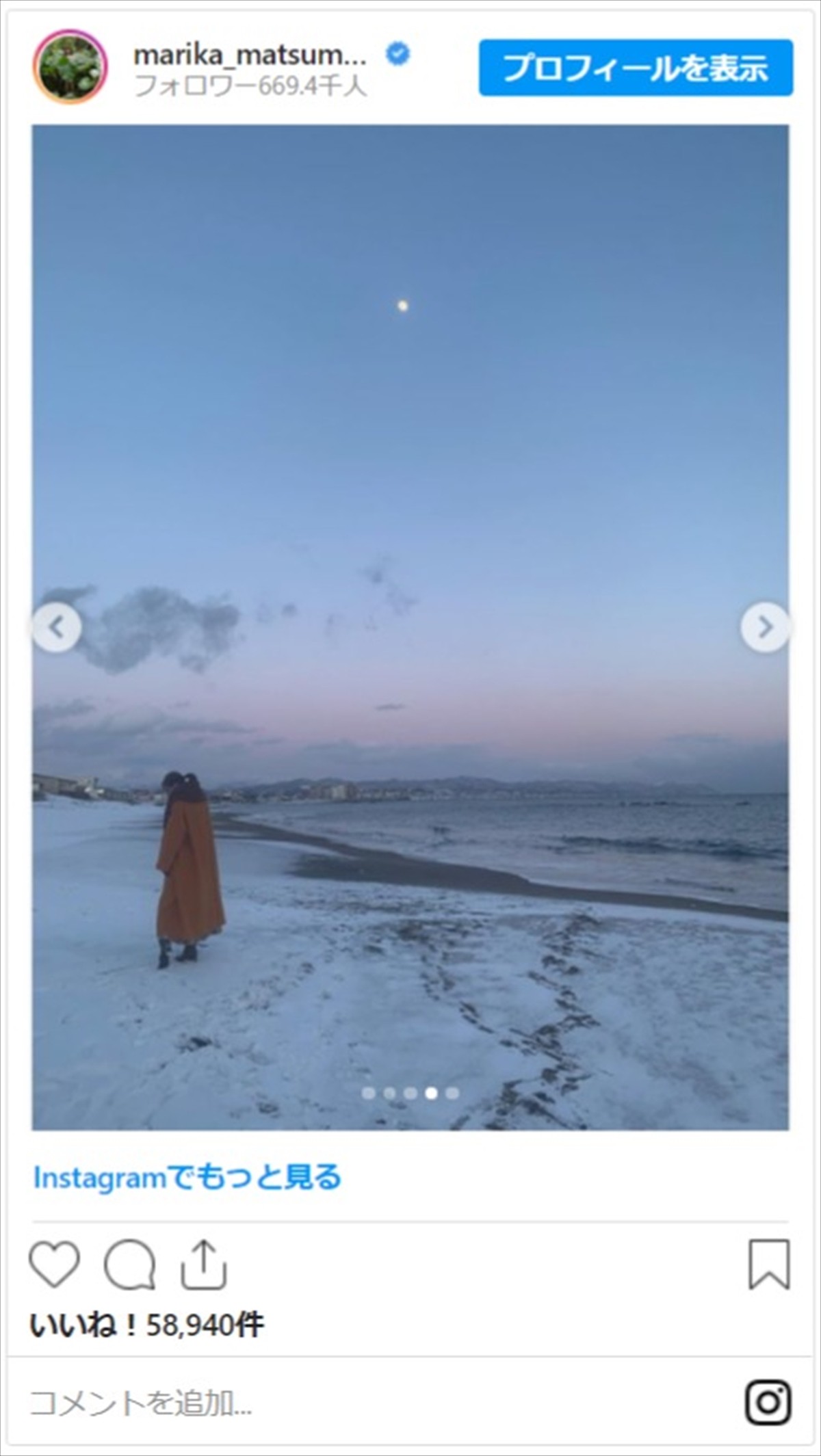Open the Instagram logo icon
Image resolution: width=821 pixels, height=1456 pixels.
tap(768, 1403)
